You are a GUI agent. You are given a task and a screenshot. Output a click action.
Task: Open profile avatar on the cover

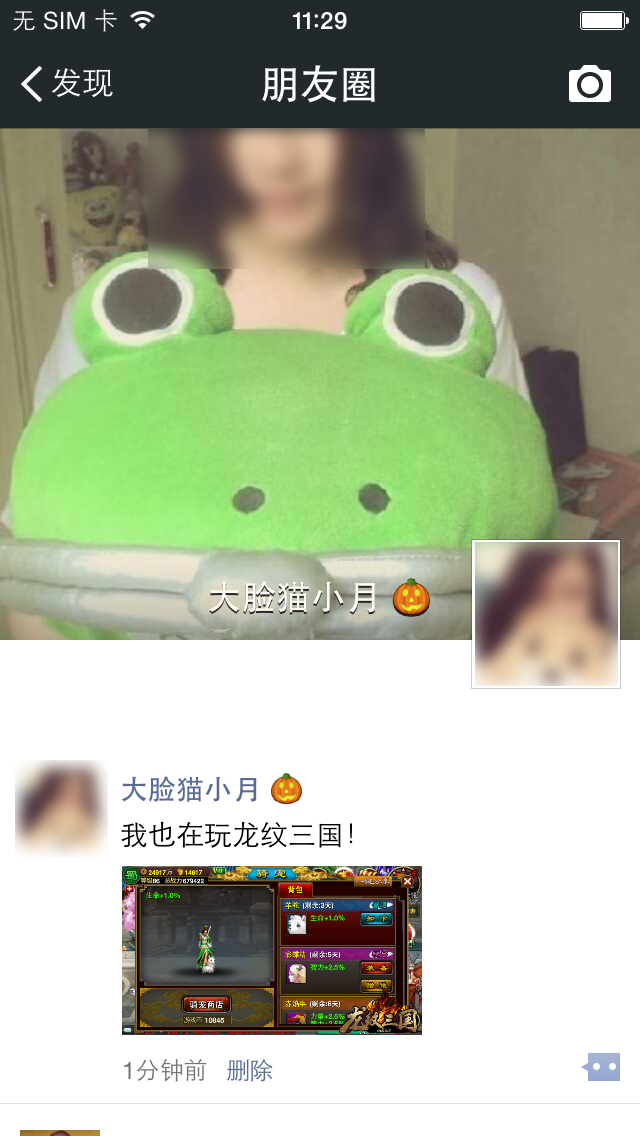(x=546, y=614)
